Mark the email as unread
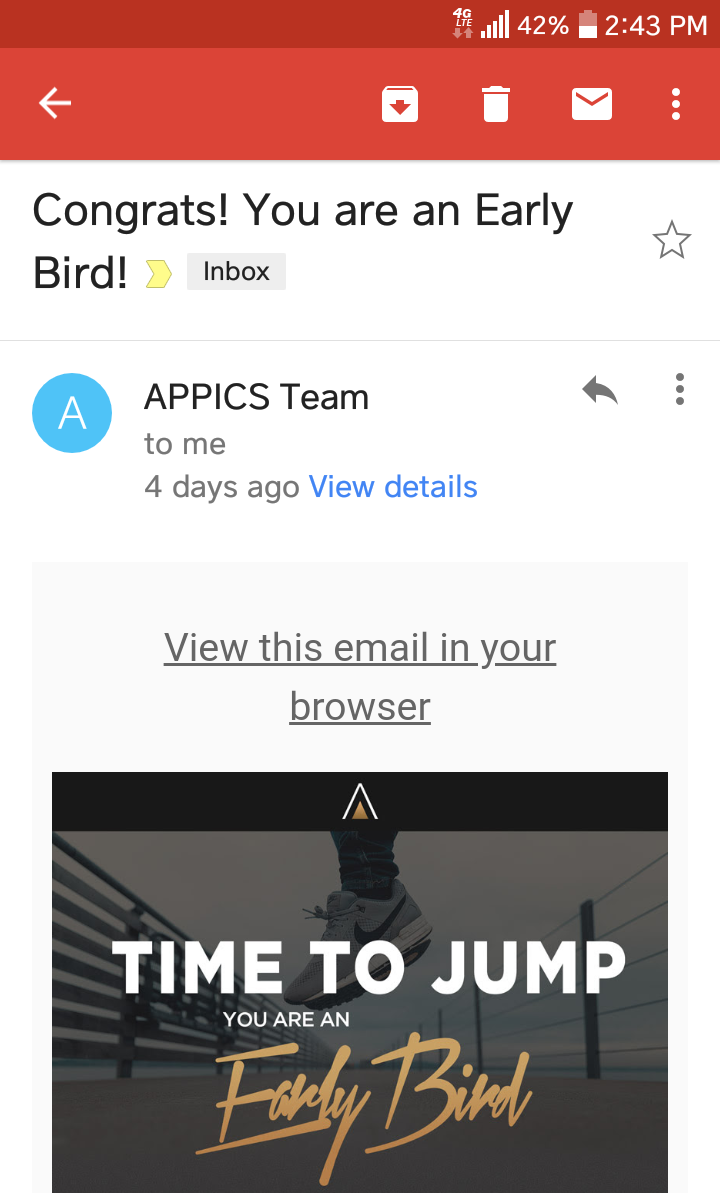The width and height of the screenshot is (720, 1193). click(592, 104)
